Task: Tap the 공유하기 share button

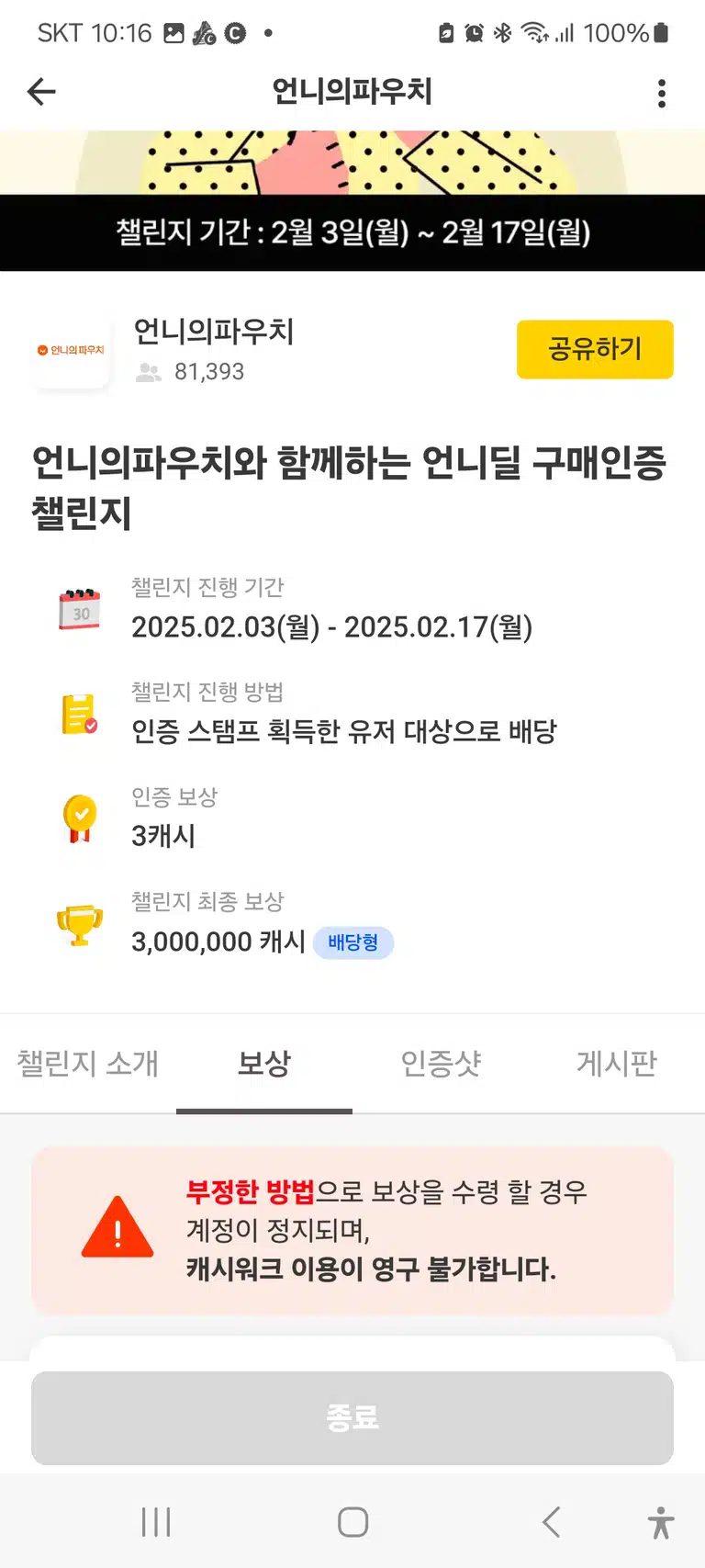Action: click(595, 349)
